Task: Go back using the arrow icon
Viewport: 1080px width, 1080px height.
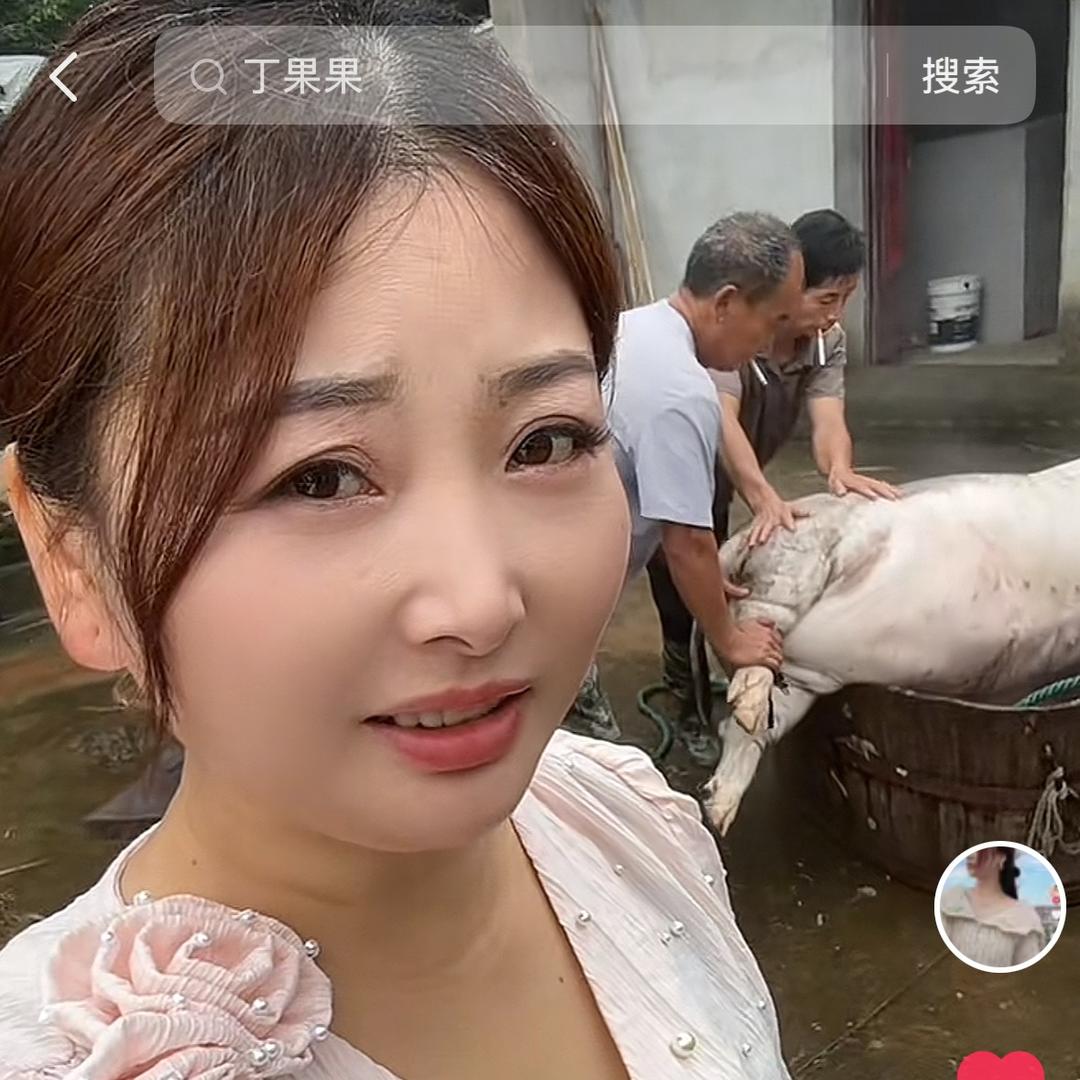Action: 63,77
